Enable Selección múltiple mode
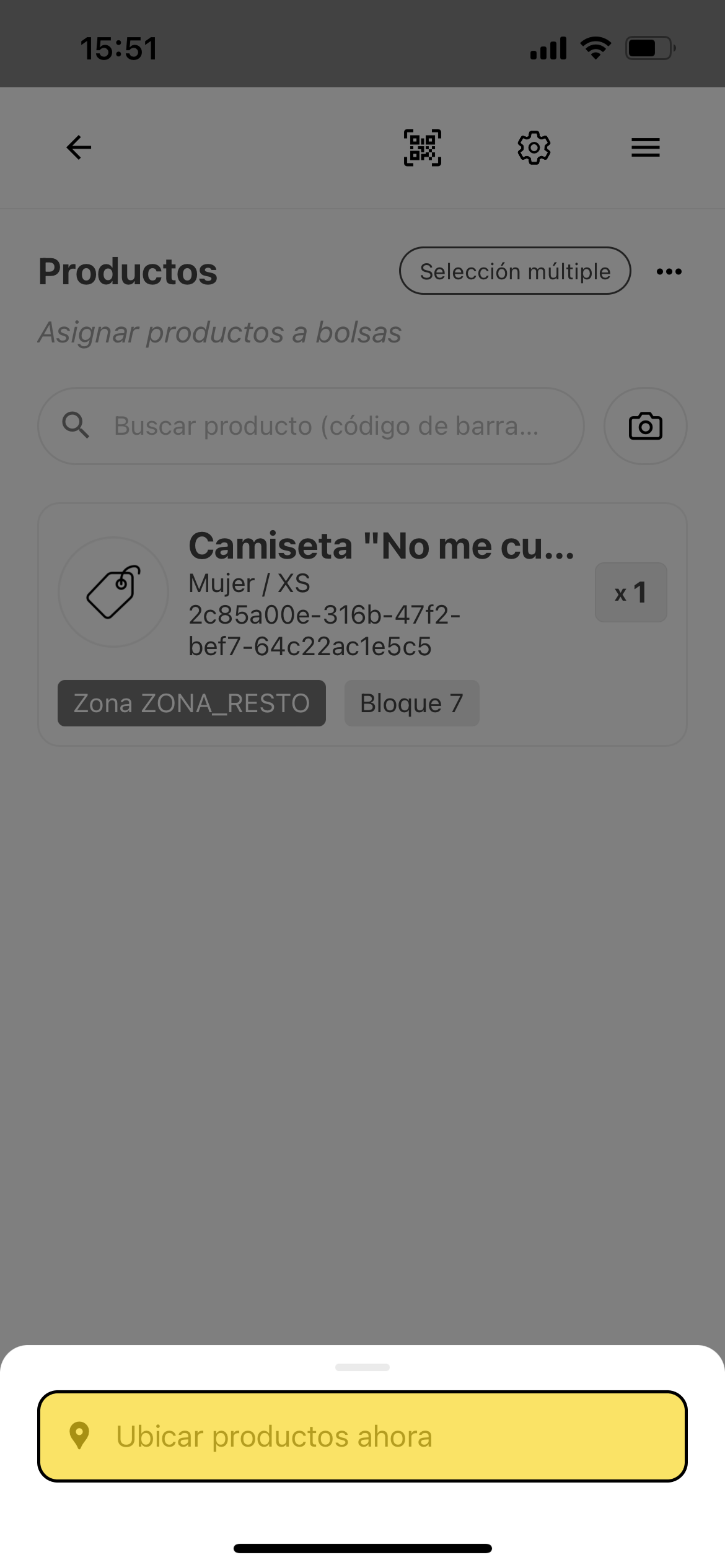 coord(515,271)
